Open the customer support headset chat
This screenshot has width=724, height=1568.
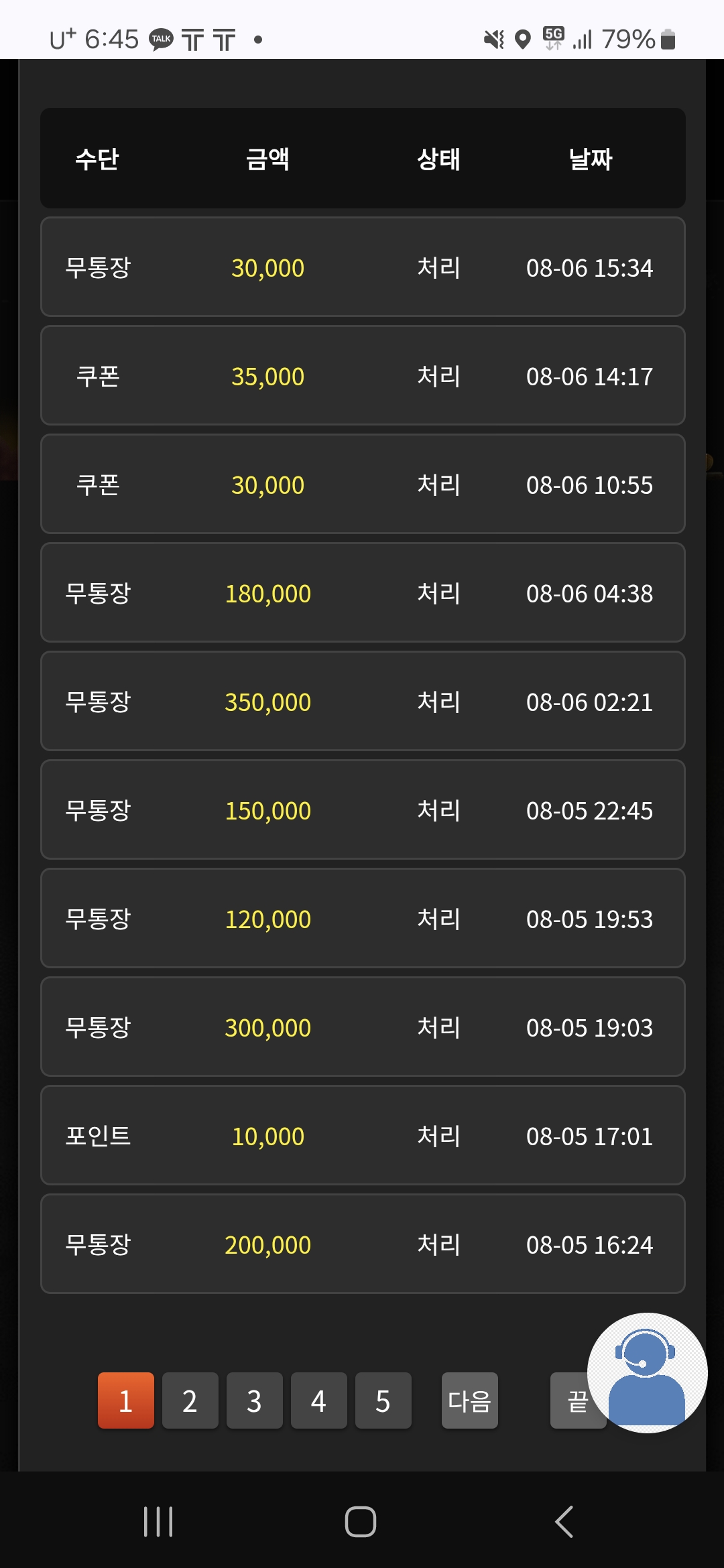click(x=647, y=1373)
